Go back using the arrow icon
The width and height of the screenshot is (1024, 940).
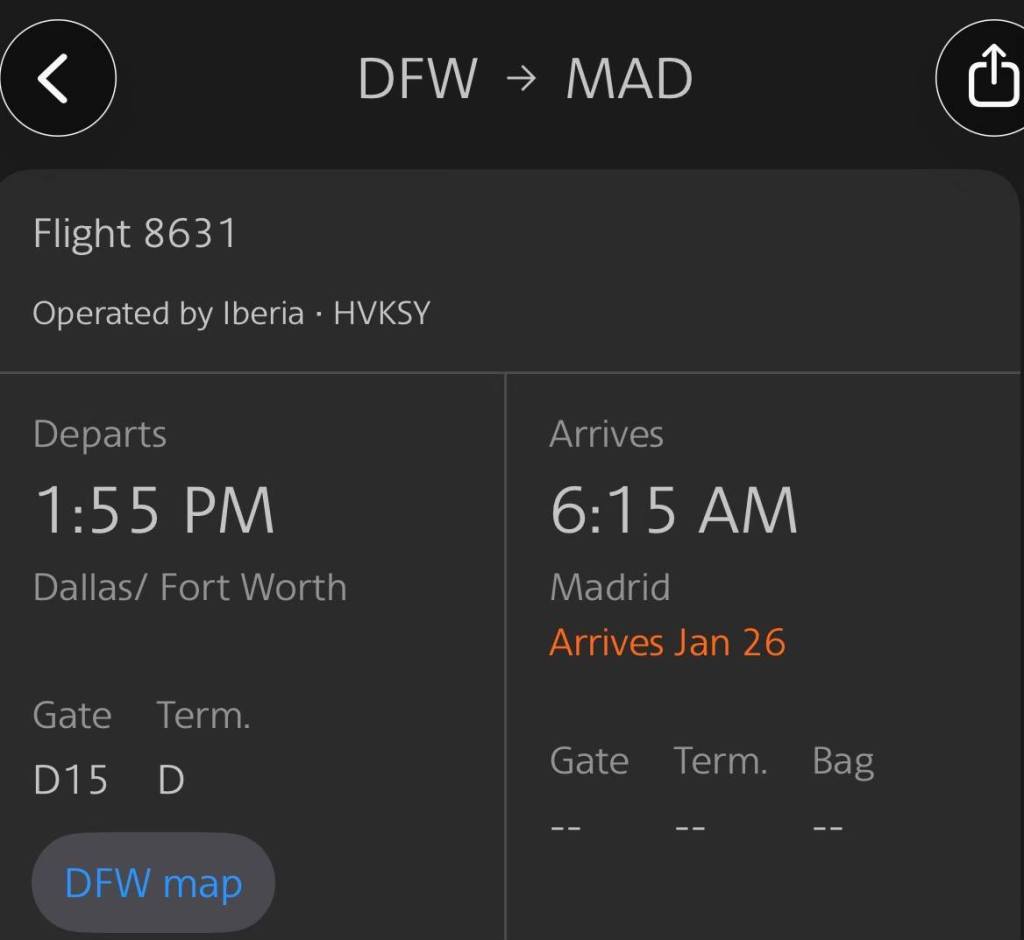(x=55, y=78)
